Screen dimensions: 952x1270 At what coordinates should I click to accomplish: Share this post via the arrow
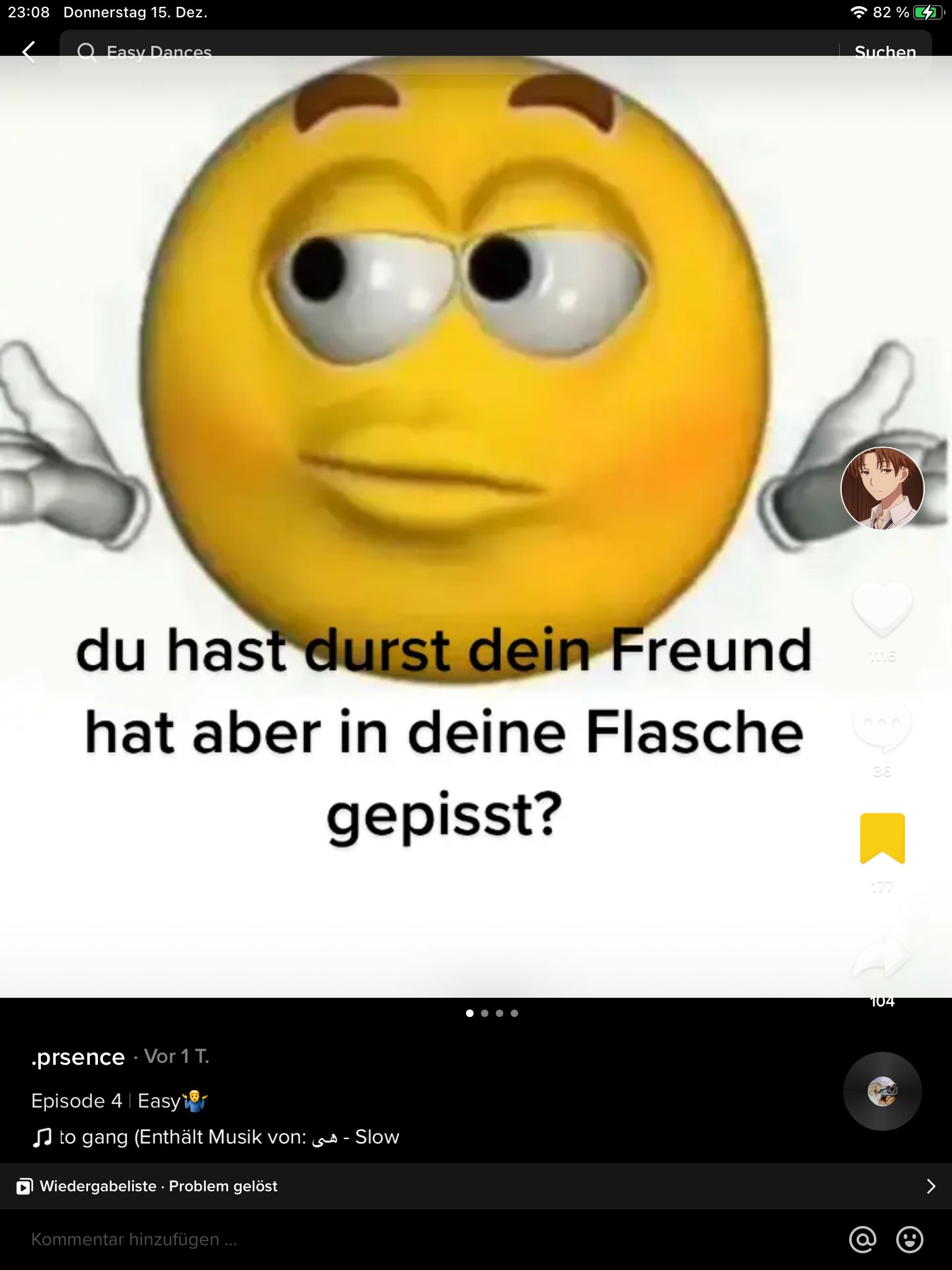[882, 955]
